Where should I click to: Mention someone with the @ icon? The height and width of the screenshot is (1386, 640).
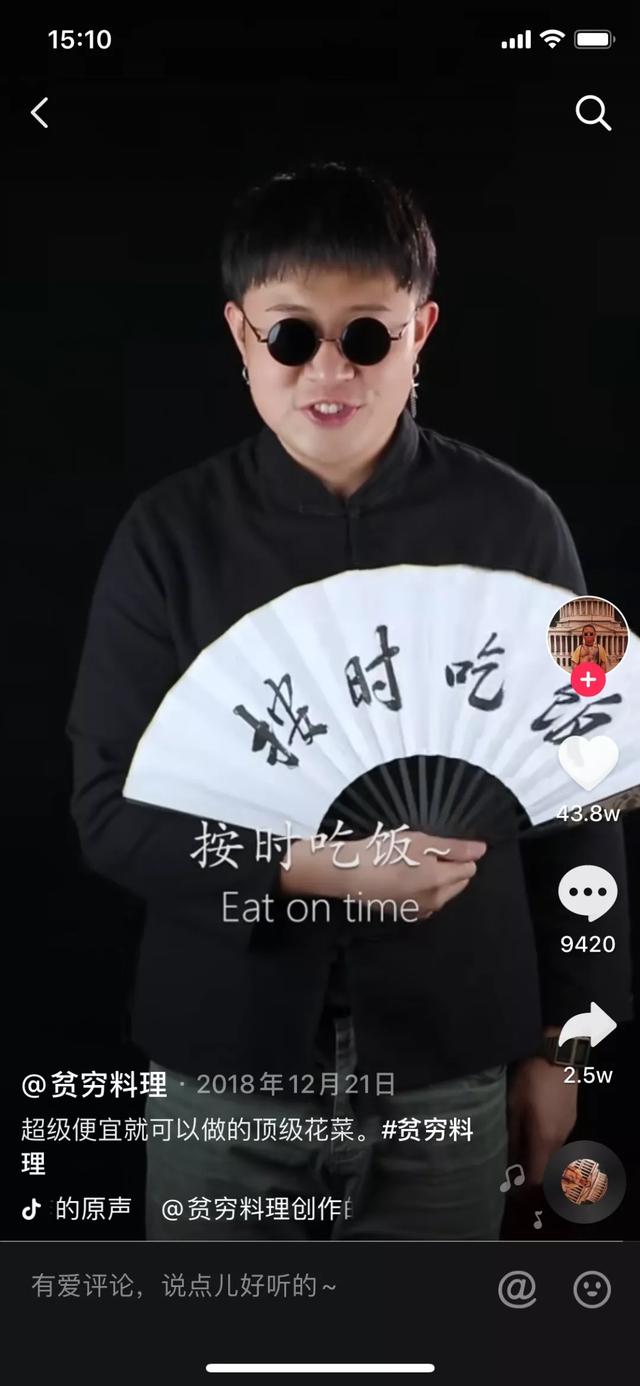(x=517, y=1288)
